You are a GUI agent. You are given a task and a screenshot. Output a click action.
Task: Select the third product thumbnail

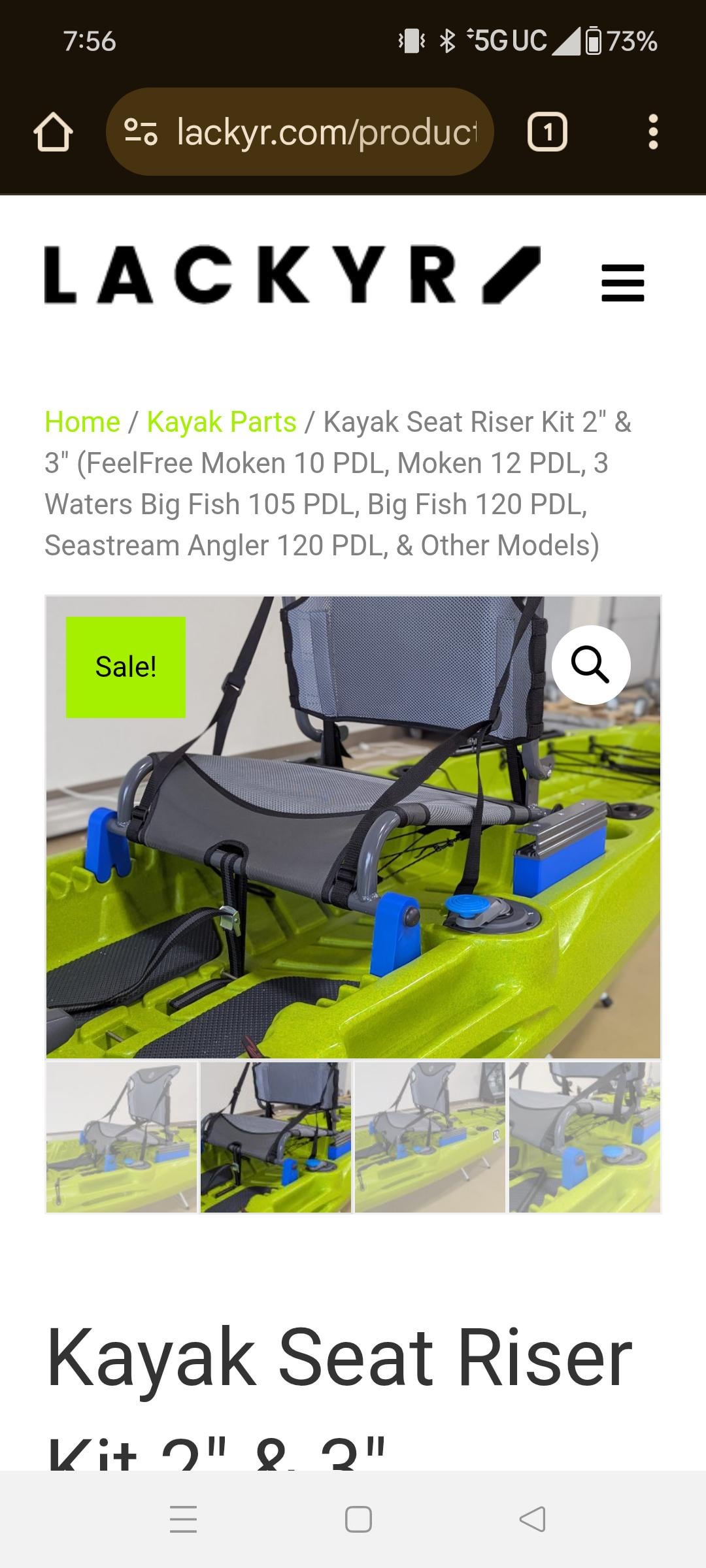coord(430,1137)
